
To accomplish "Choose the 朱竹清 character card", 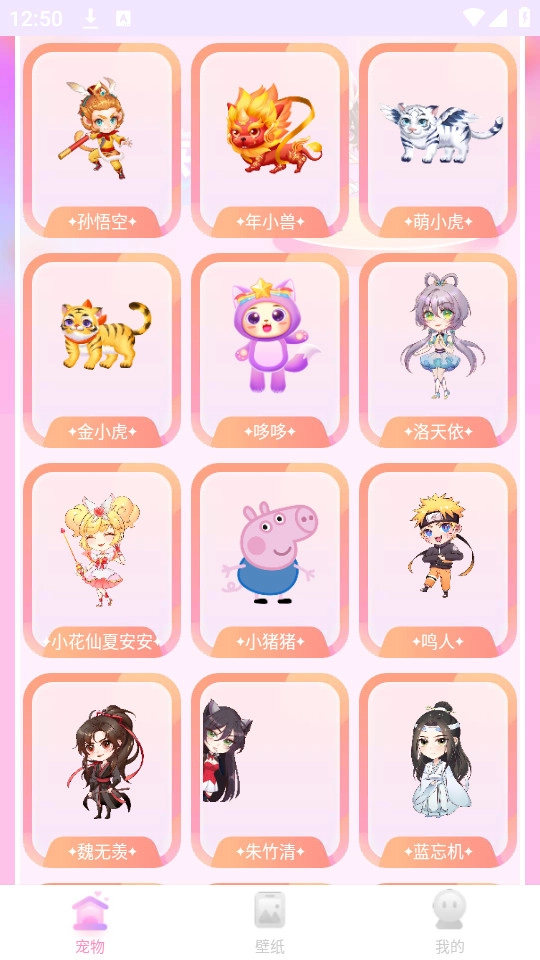I will [270, 770].
